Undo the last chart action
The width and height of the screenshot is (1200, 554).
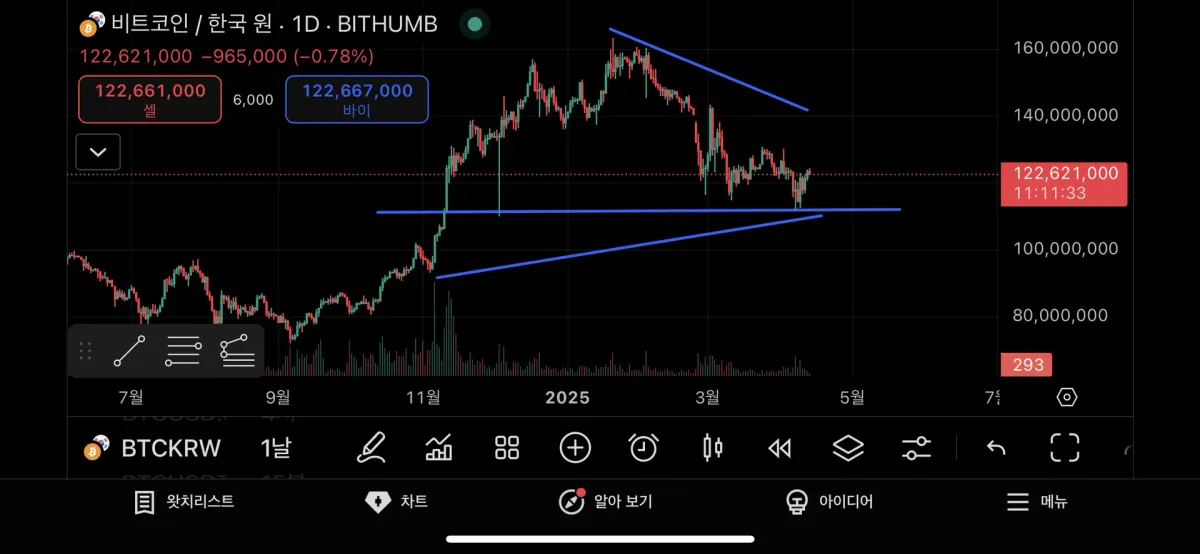[x=995, y=447]
